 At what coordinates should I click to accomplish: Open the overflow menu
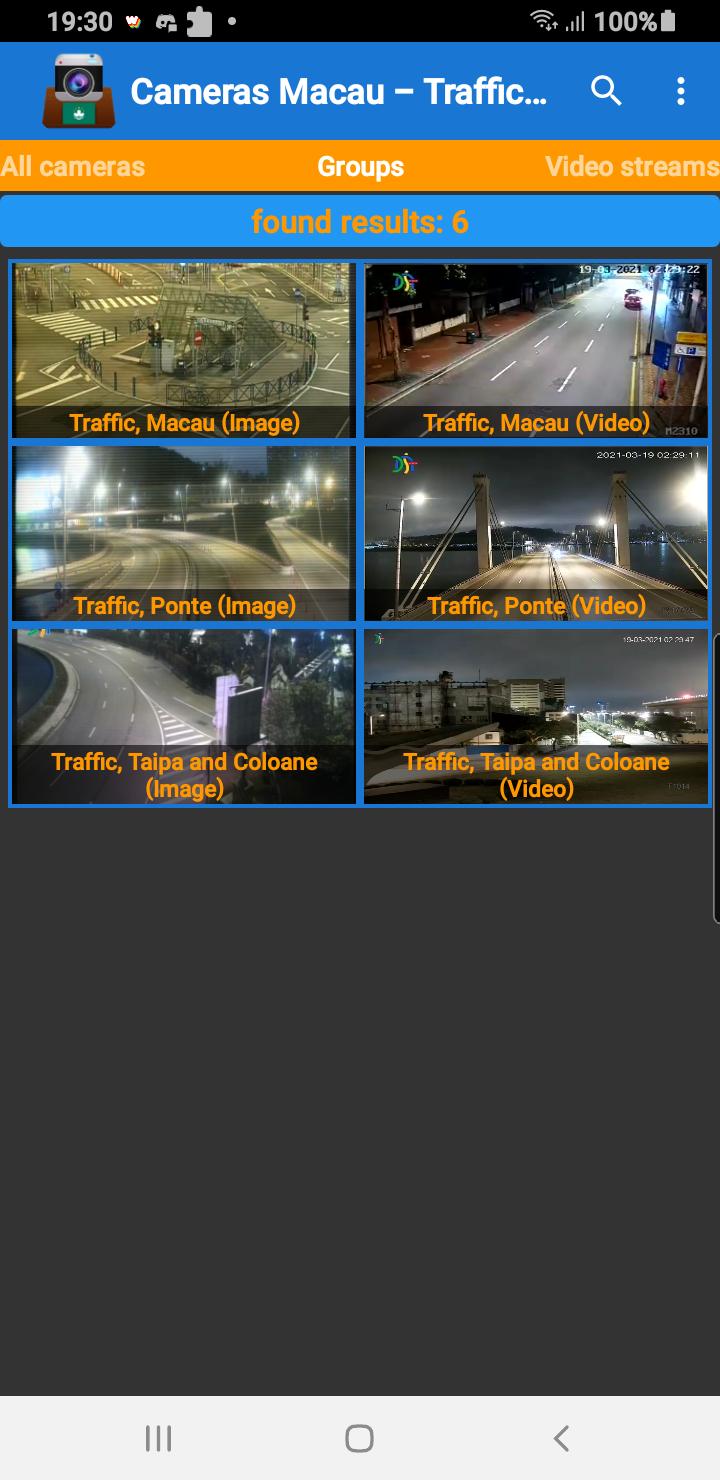(x=680, y=91)
